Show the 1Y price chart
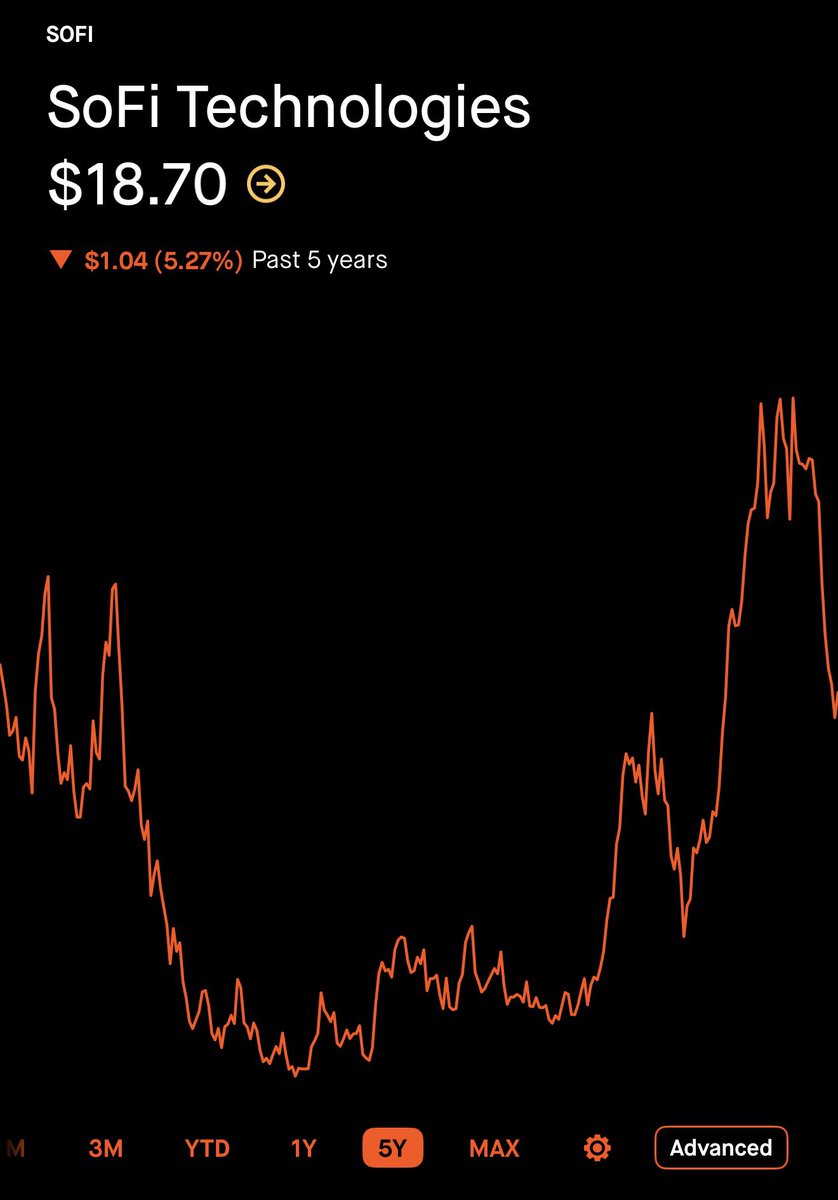 [x=303, y=1148]
